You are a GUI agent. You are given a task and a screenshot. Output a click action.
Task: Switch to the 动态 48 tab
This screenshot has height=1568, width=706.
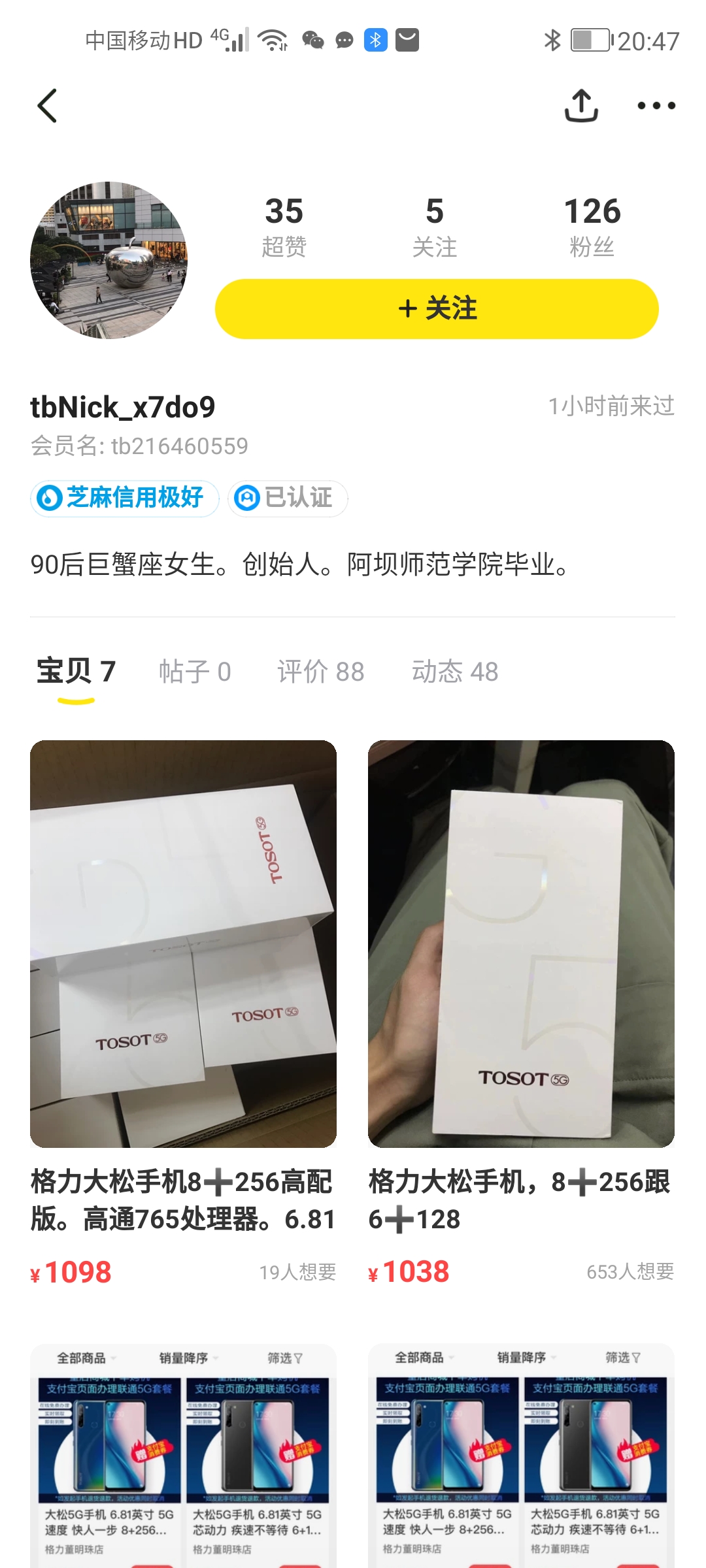[x=455, y=672]
